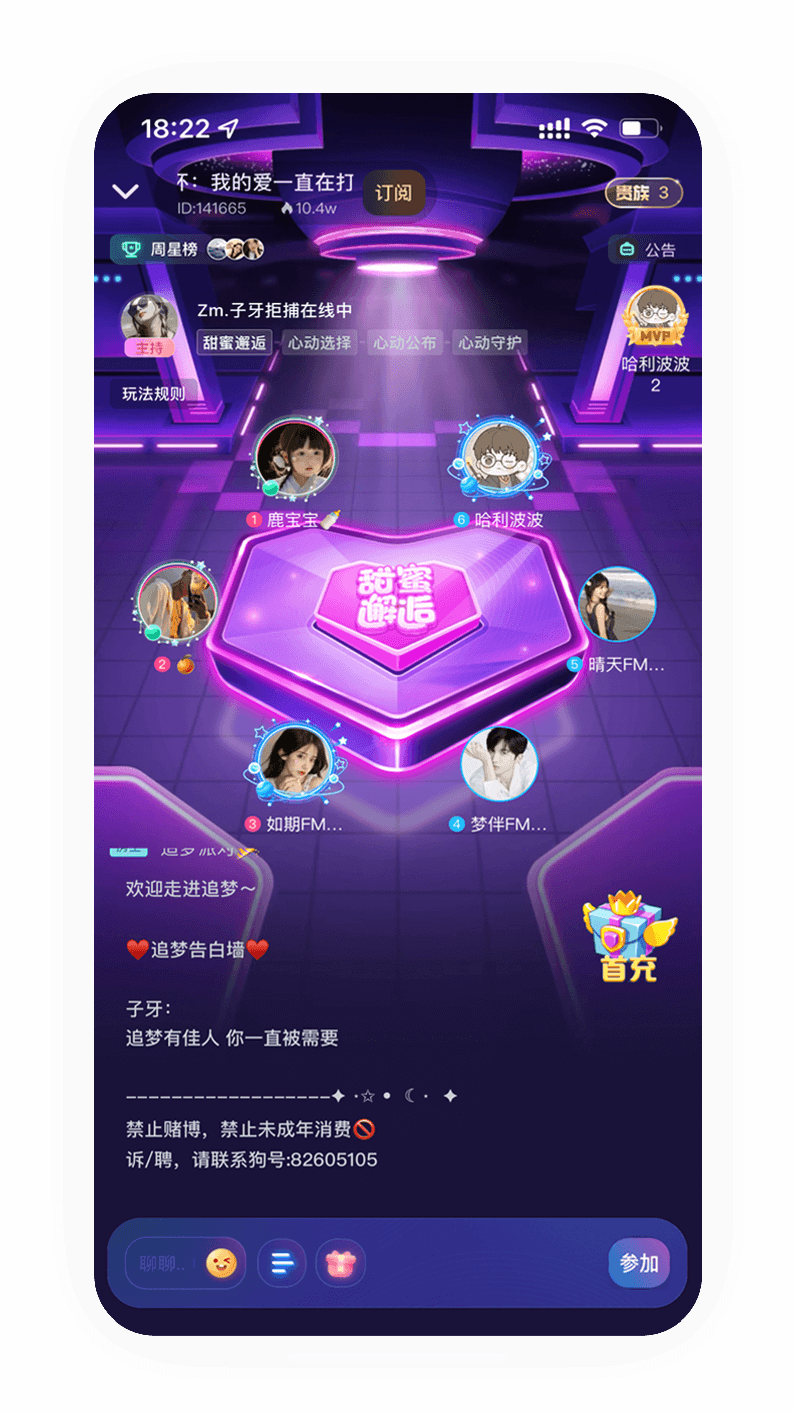Join with the 参加 button
The height and width of the screenshot is (1412, 794).
639,1263
